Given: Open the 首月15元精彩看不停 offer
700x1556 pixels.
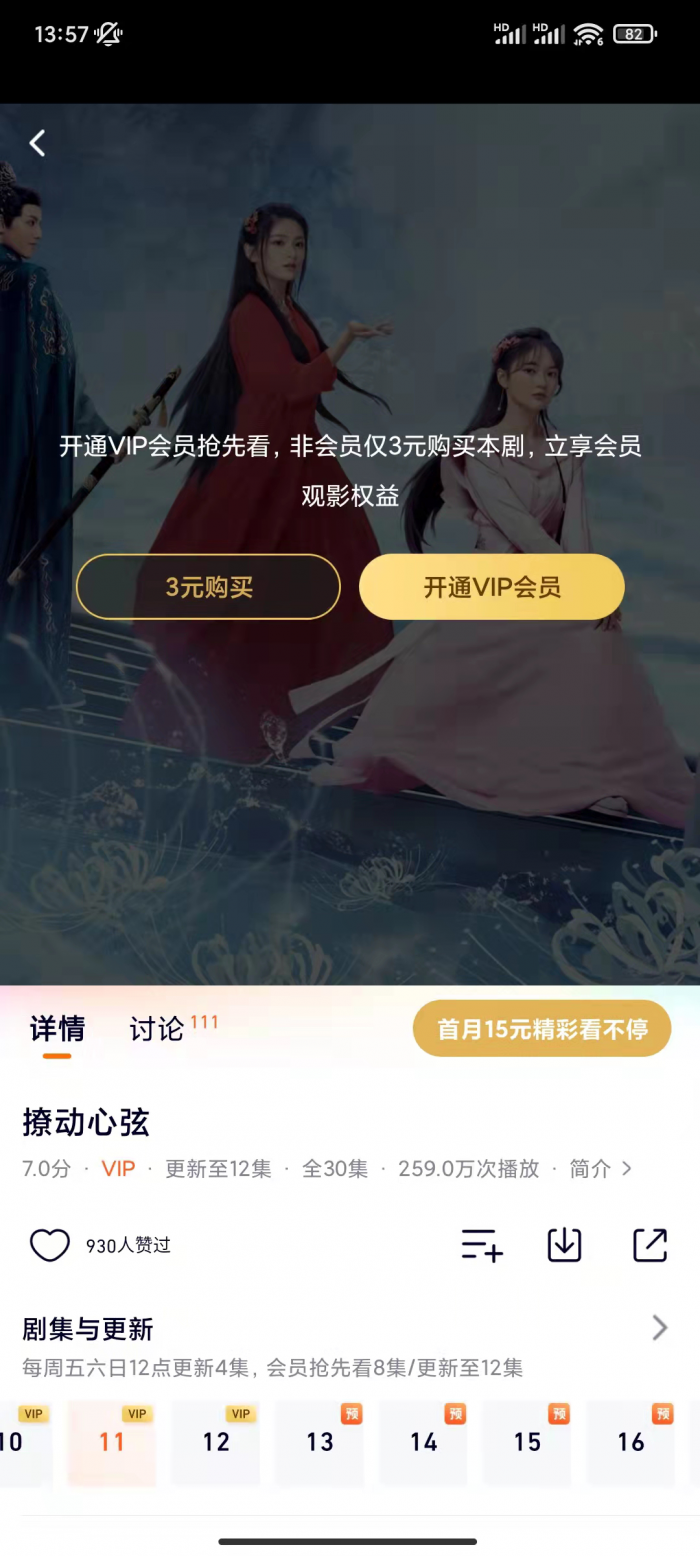Looking at the screenshot, I should tap(542, 1029).
